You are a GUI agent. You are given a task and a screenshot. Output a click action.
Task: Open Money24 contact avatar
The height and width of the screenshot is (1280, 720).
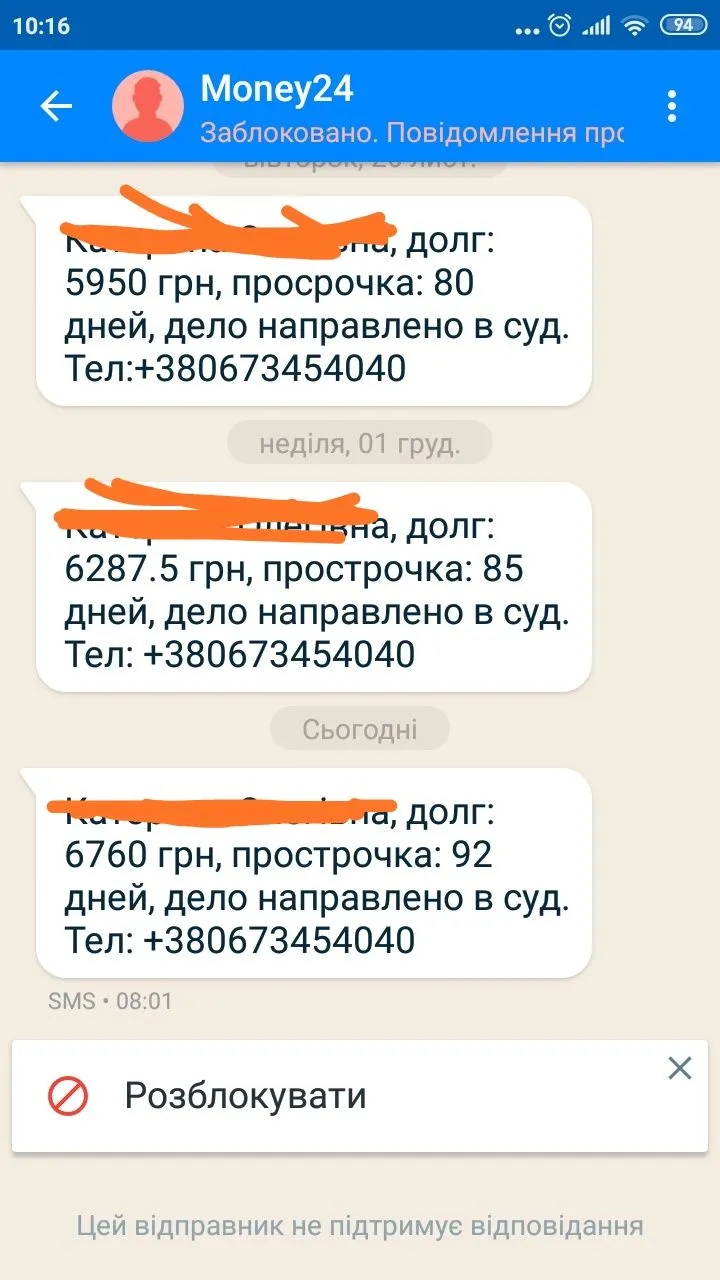click(x=148, y=106)
